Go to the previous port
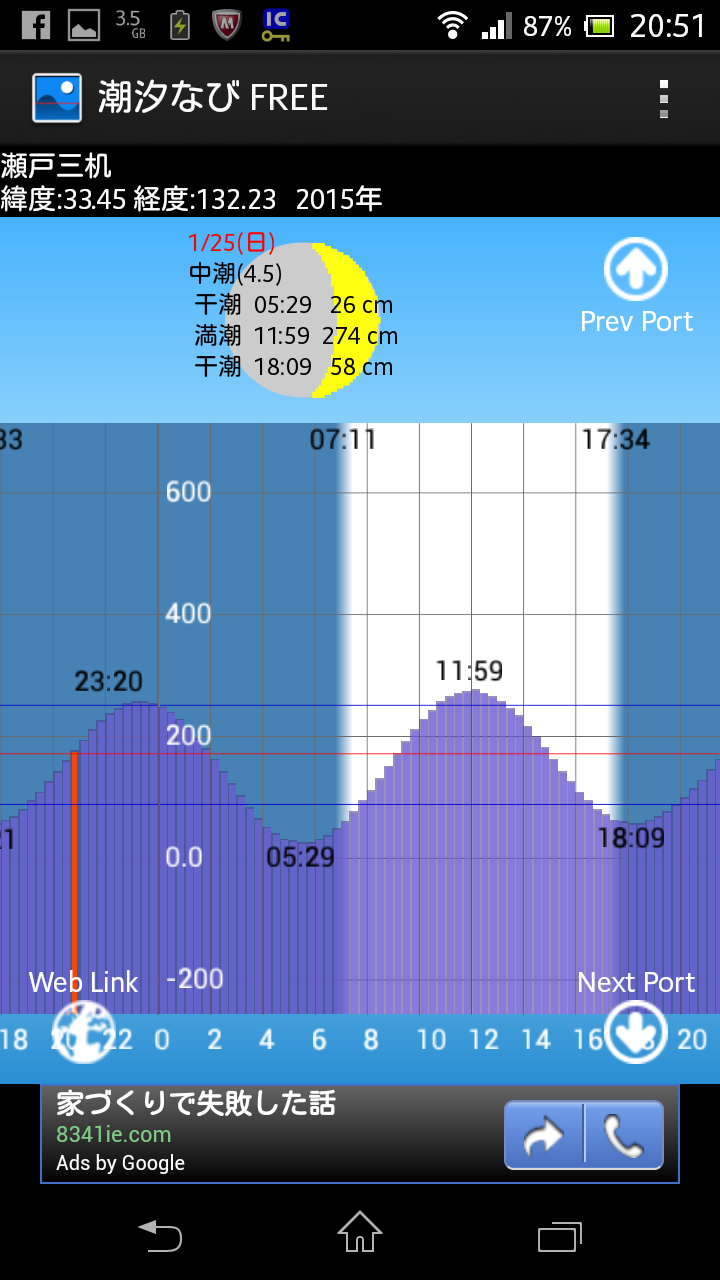The image size is (720, 1280). point(636,269)
